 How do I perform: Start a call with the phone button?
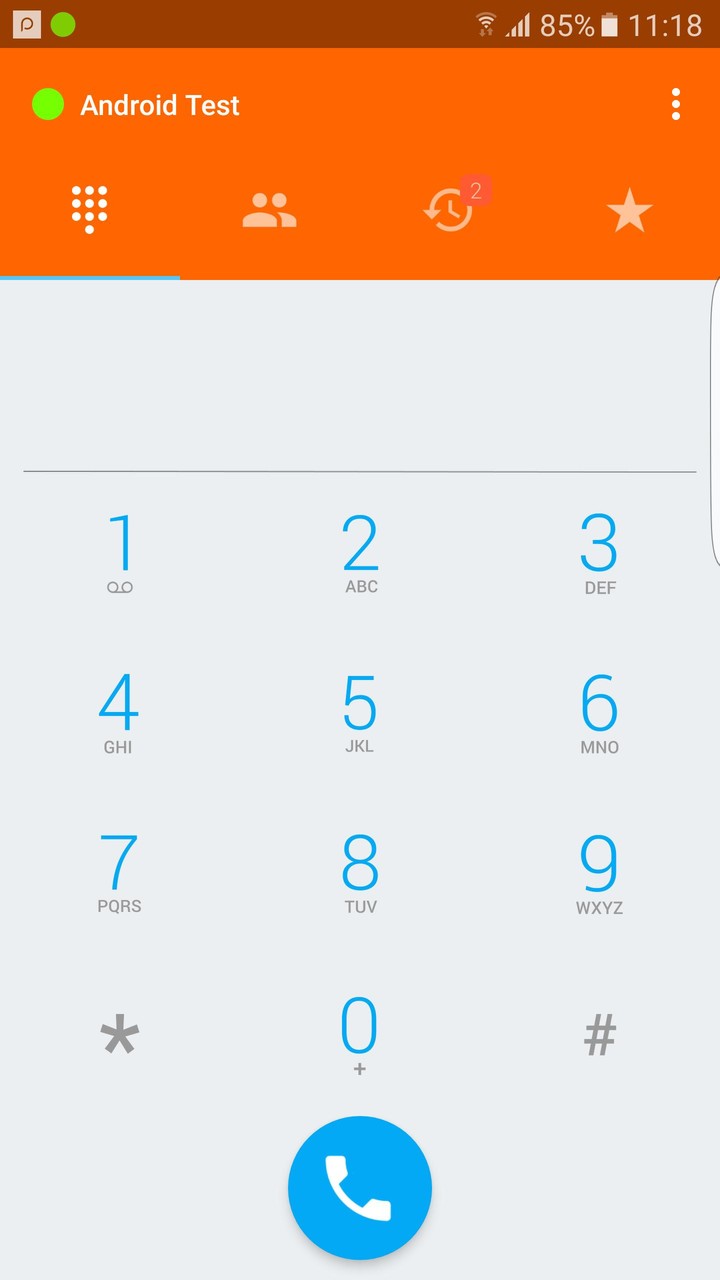pyautogui.click(x=360, y=1186)
